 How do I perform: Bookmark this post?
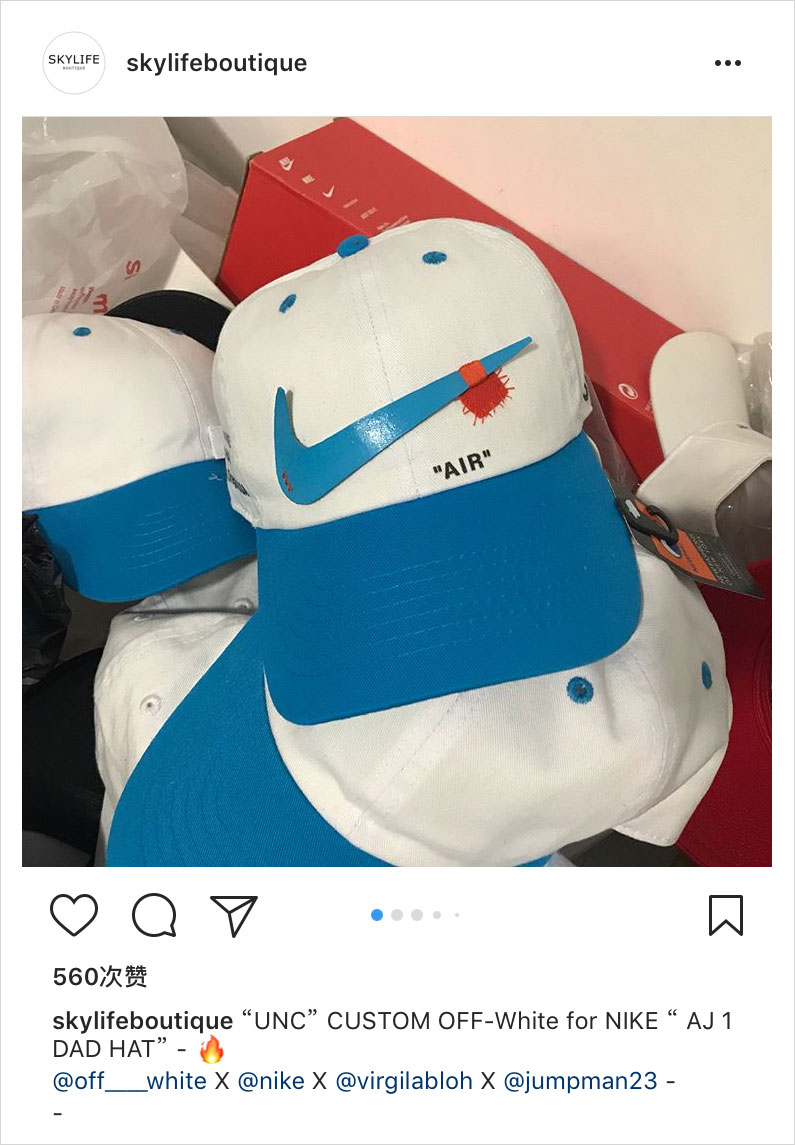coord(726,915)
